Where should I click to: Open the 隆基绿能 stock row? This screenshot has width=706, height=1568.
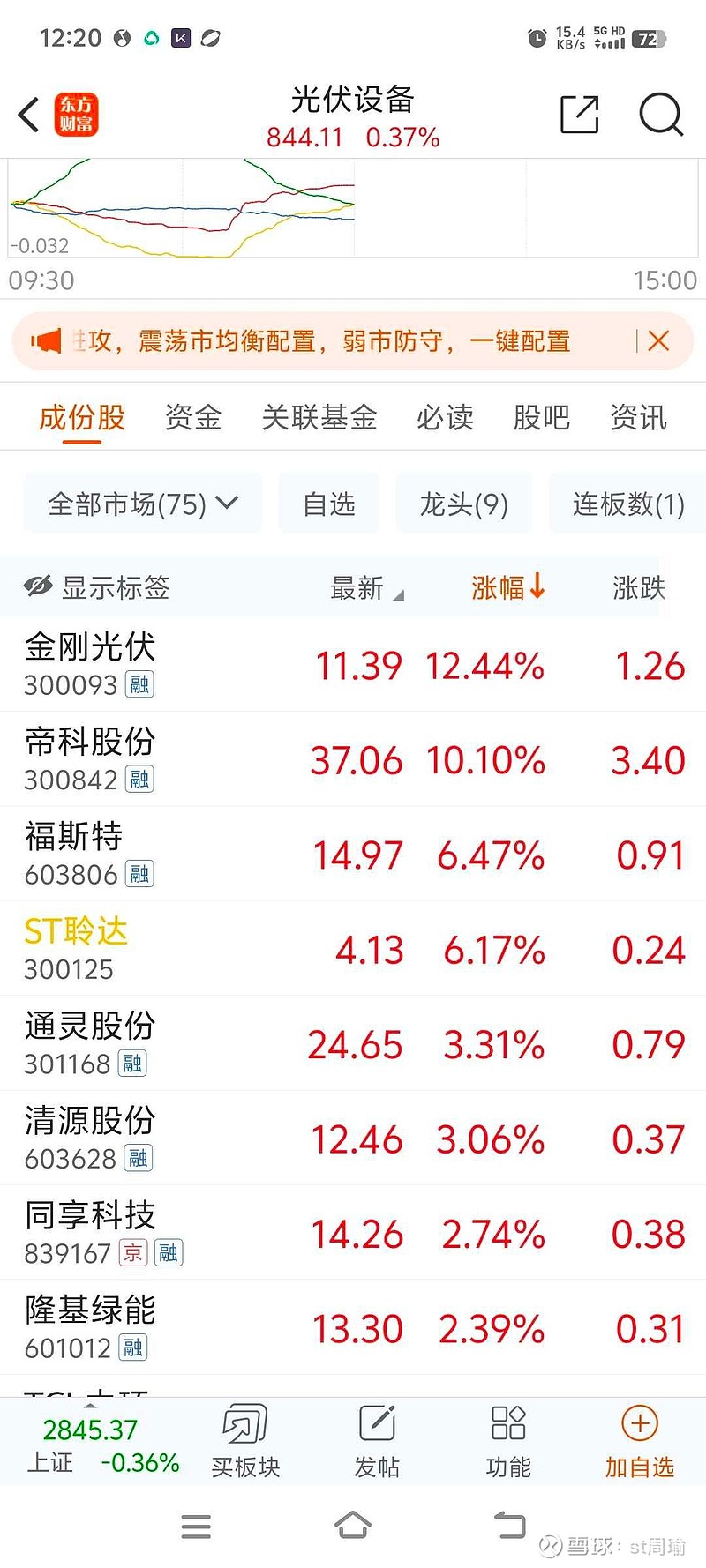point(353,1327)
